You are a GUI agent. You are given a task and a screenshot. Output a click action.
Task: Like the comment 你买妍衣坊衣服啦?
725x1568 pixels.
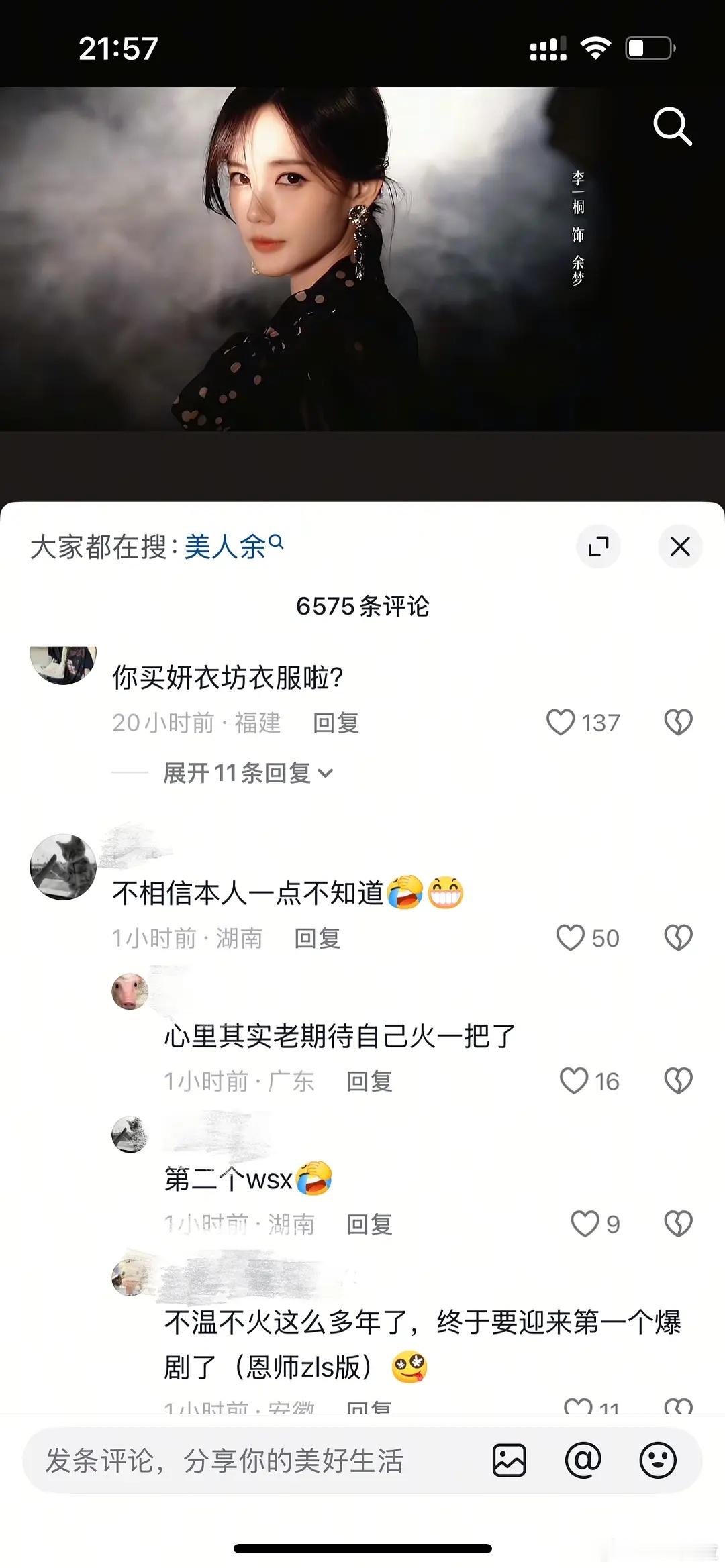(561, 723)
